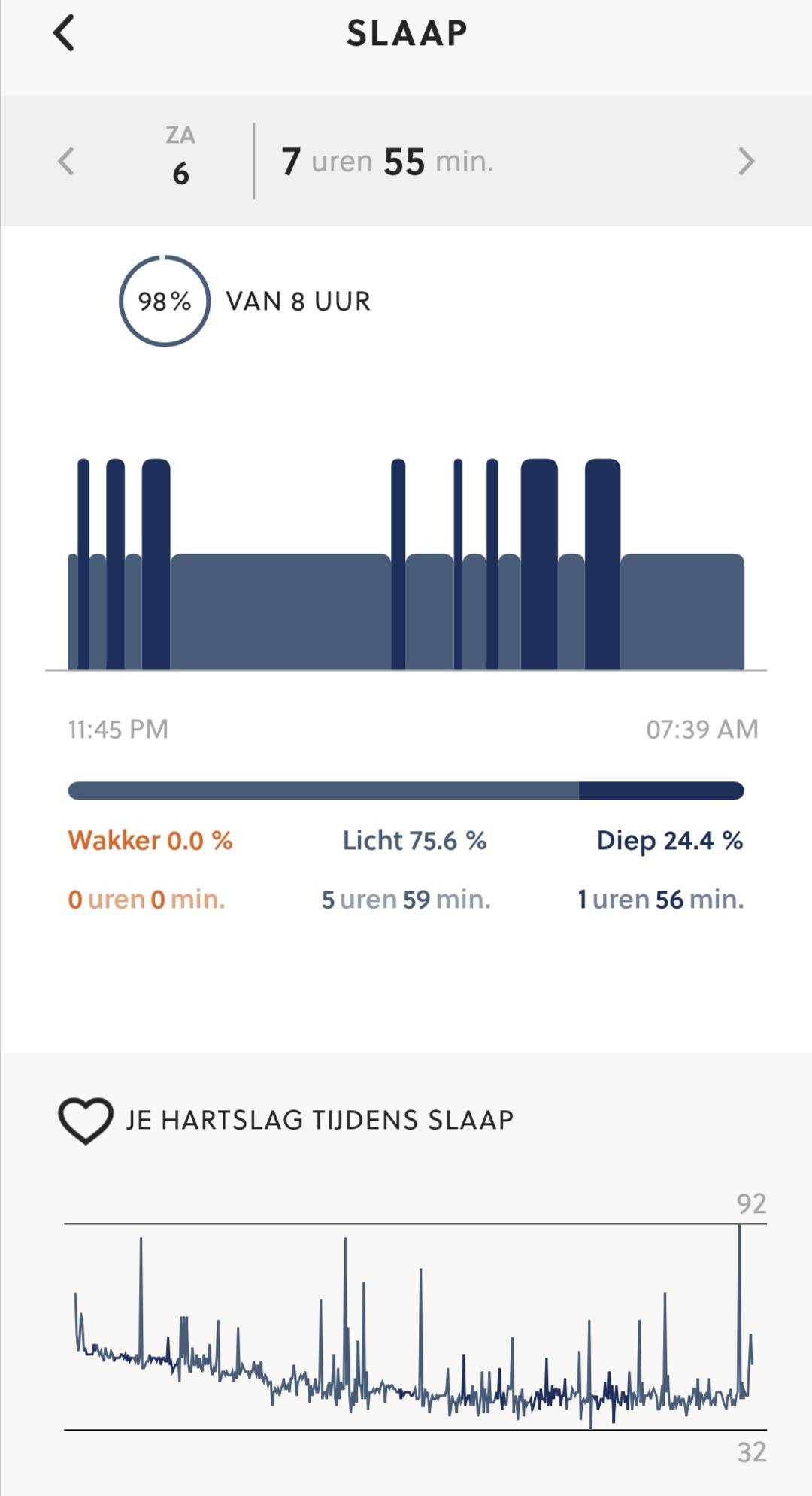Image resolution: width=812 pixels, height=1496 pixels.
Task: Show the next day's sleep data
Action: (x=745, y=161)
